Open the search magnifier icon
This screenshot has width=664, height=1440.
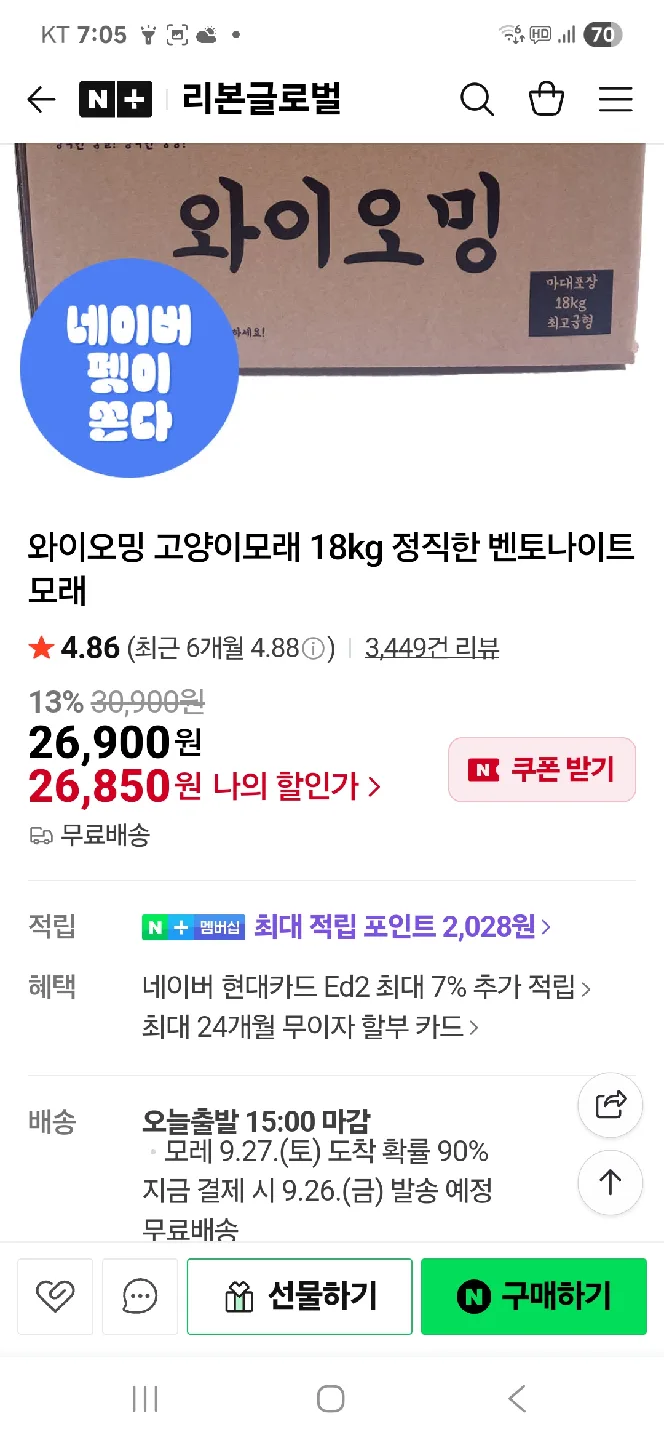(477, 100)
